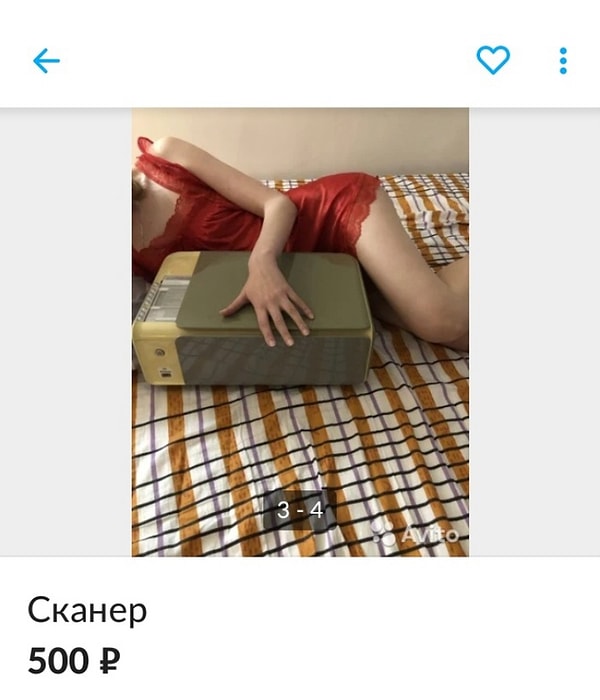Go back using the arrow
The width and height of the screenshot is (600, 700).
click(46, 61)
